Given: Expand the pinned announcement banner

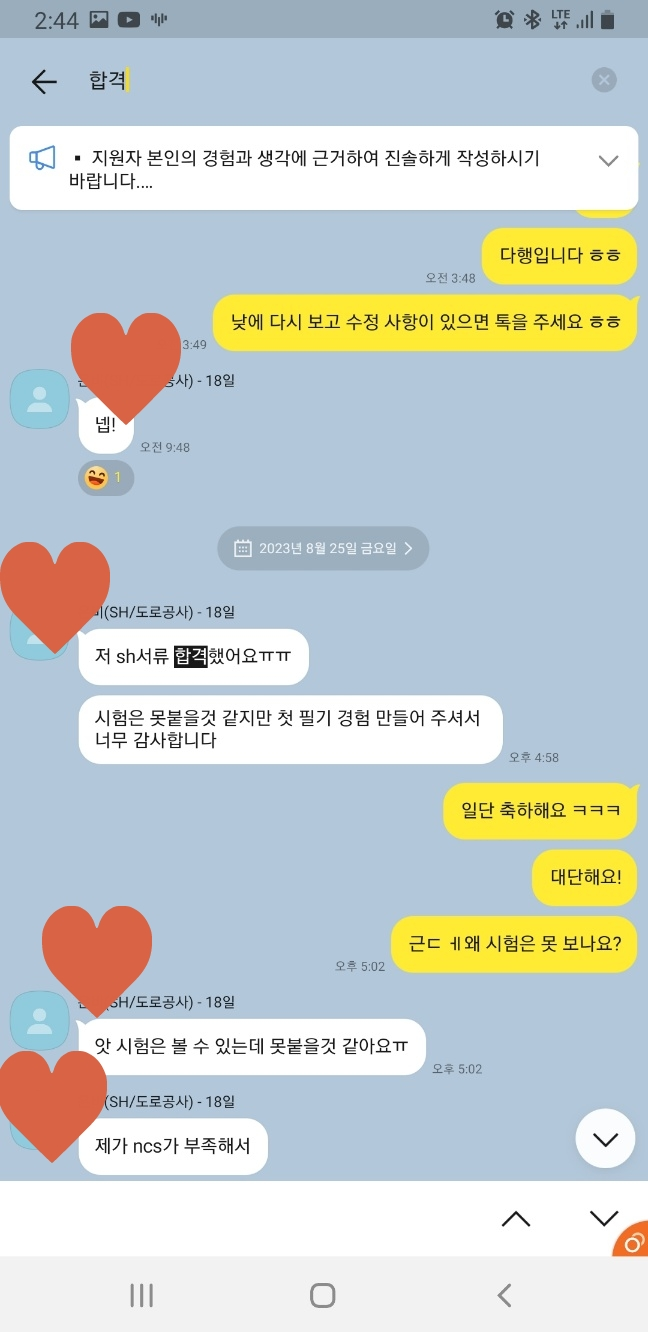Looking at the screenshot, I should [x=608, y=160].
